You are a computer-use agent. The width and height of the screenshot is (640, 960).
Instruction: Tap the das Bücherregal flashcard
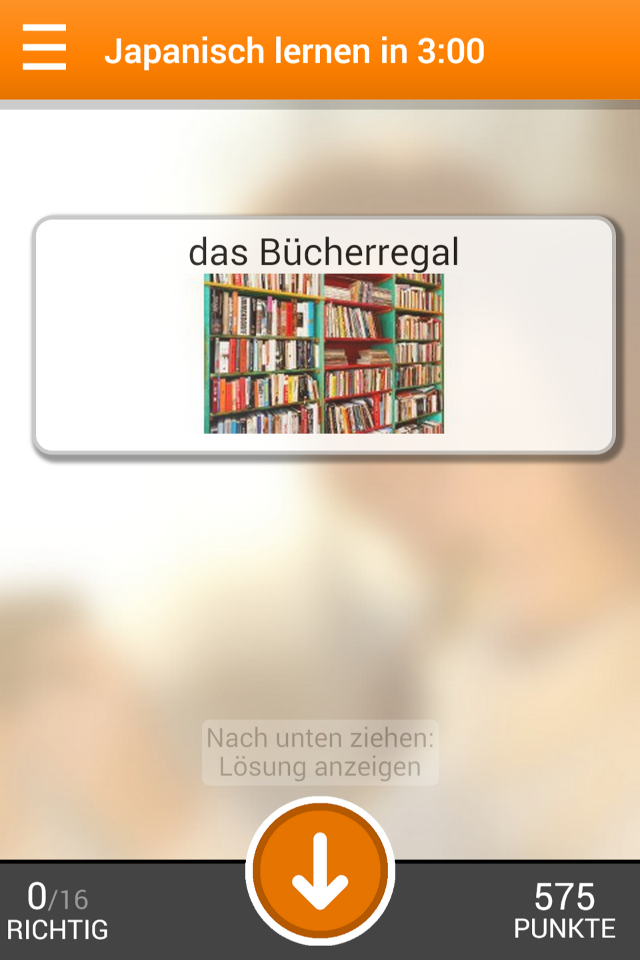(323, 335)
